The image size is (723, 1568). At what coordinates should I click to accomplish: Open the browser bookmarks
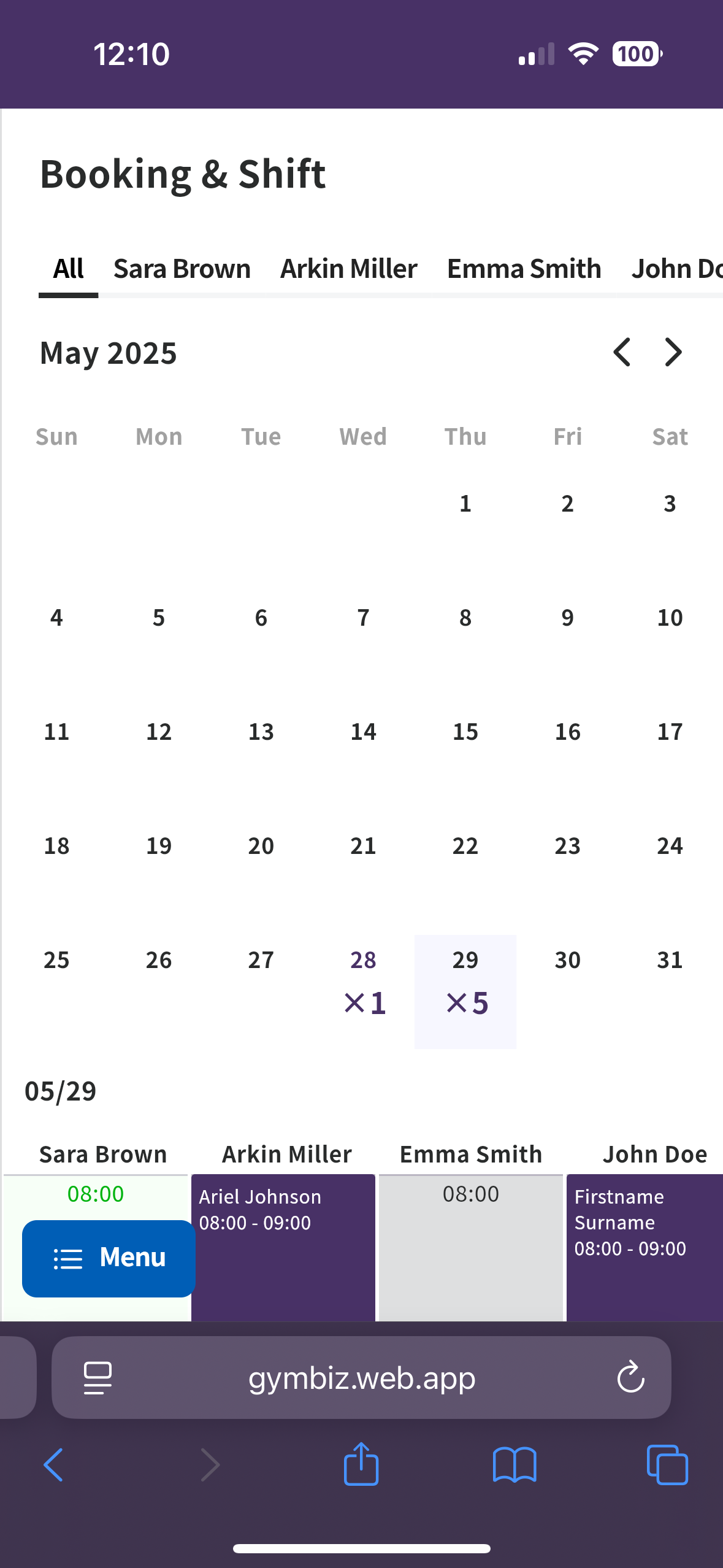515,1466
